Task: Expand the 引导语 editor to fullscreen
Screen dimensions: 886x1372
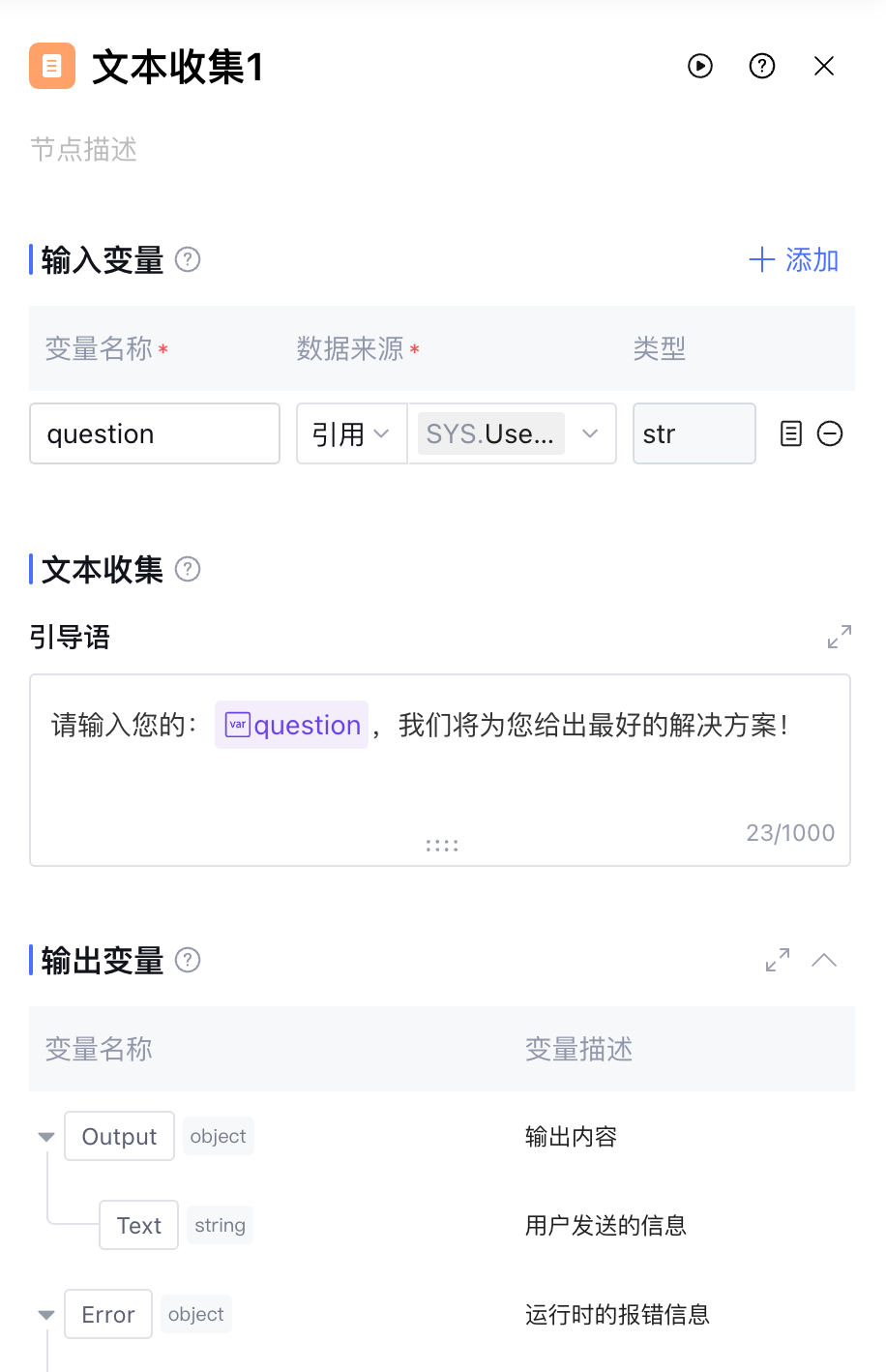Action: click(x=840, y=637)
